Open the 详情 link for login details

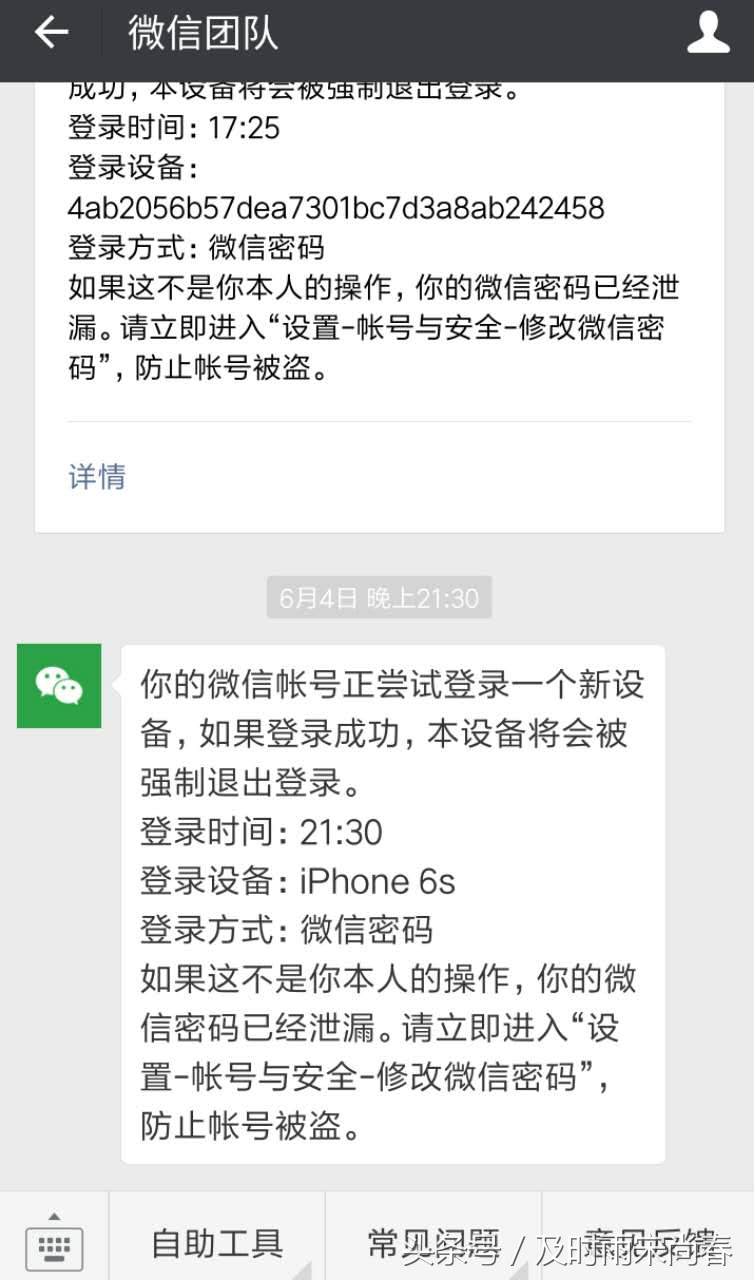(96, 478)
